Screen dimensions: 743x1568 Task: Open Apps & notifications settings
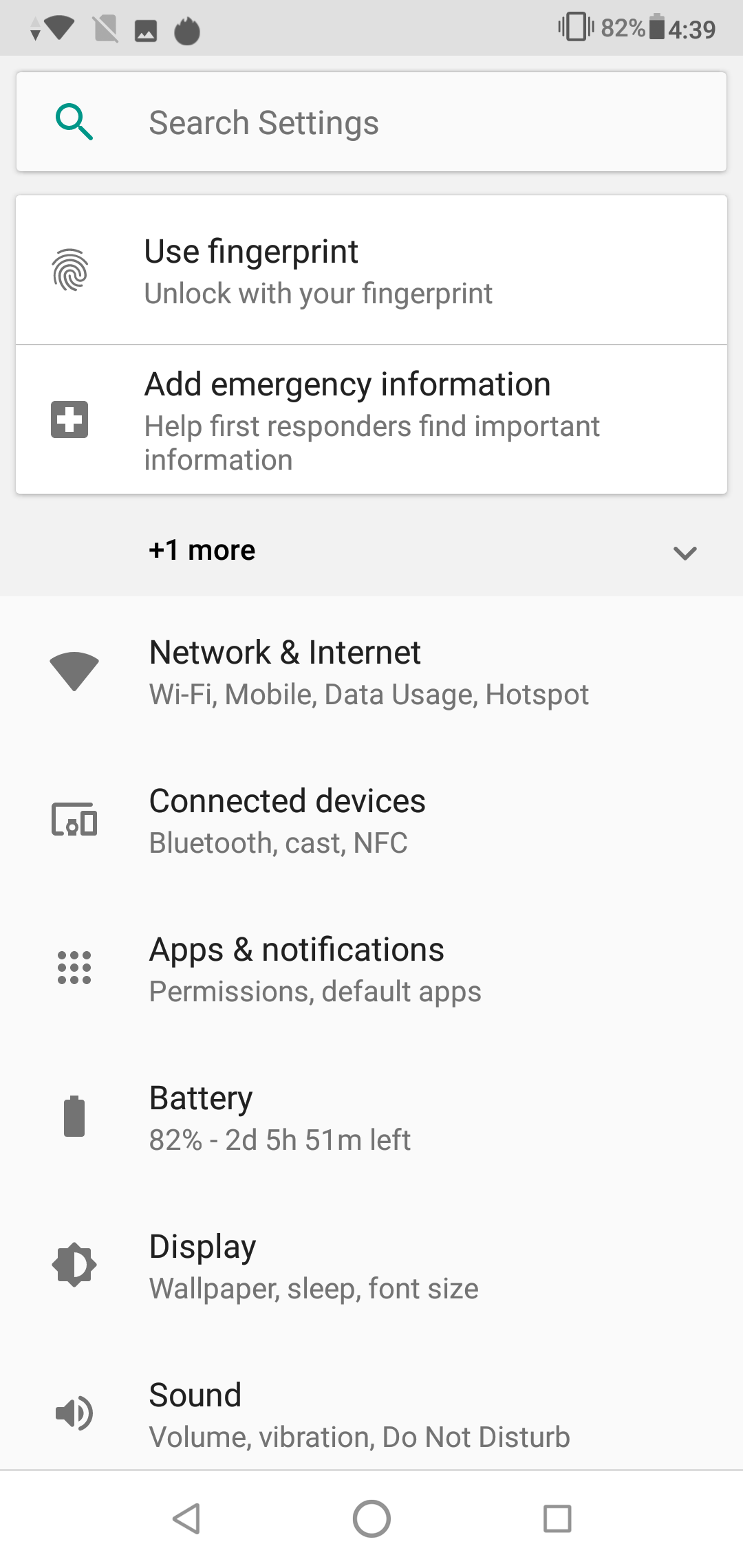(x=371, y=969)
